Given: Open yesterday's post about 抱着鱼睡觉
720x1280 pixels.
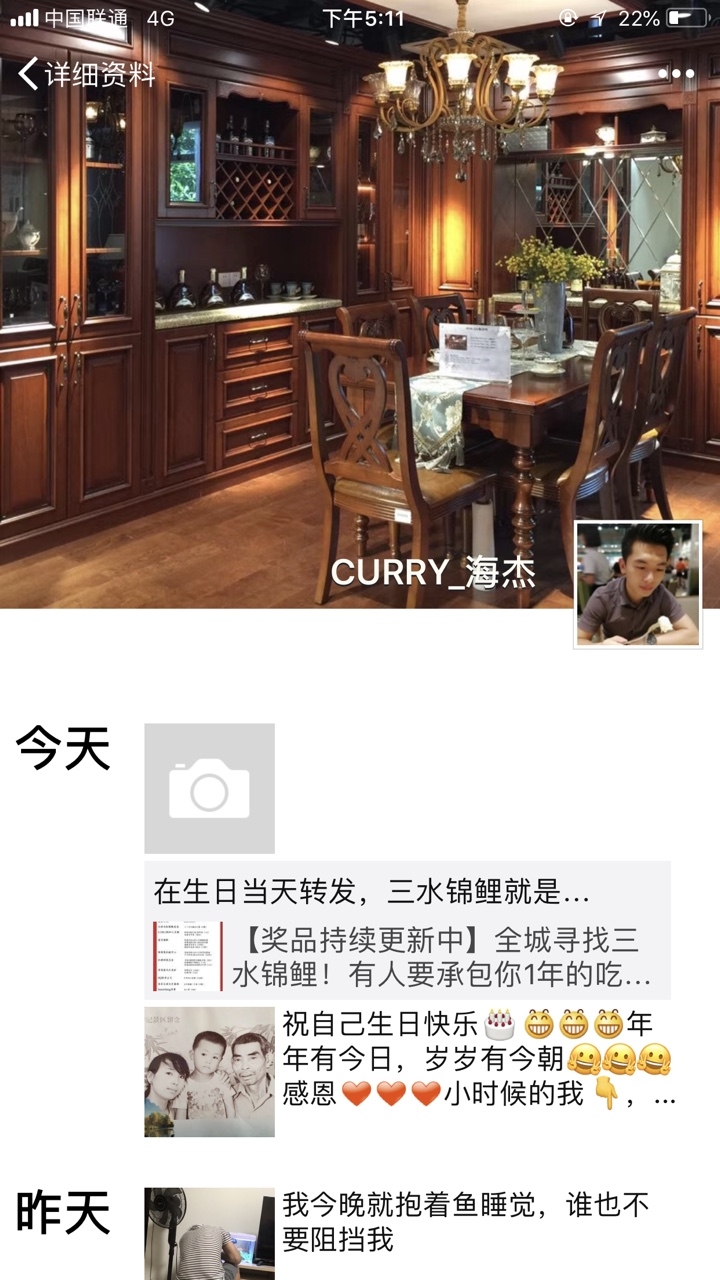Looking at the screenshot, I should [410, 1224].
